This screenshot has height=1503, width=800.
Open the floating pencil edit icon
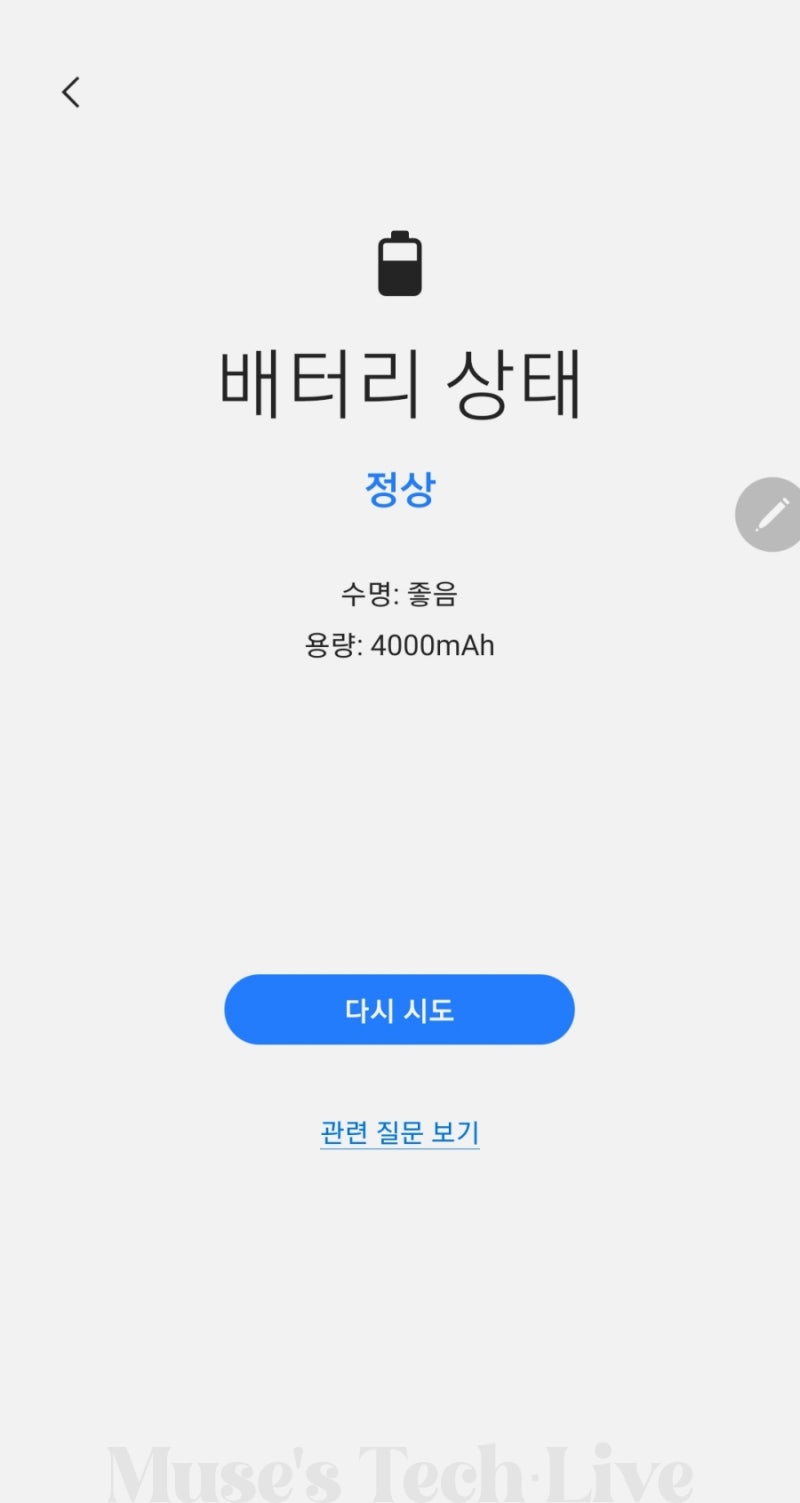(x=769, y=514)
